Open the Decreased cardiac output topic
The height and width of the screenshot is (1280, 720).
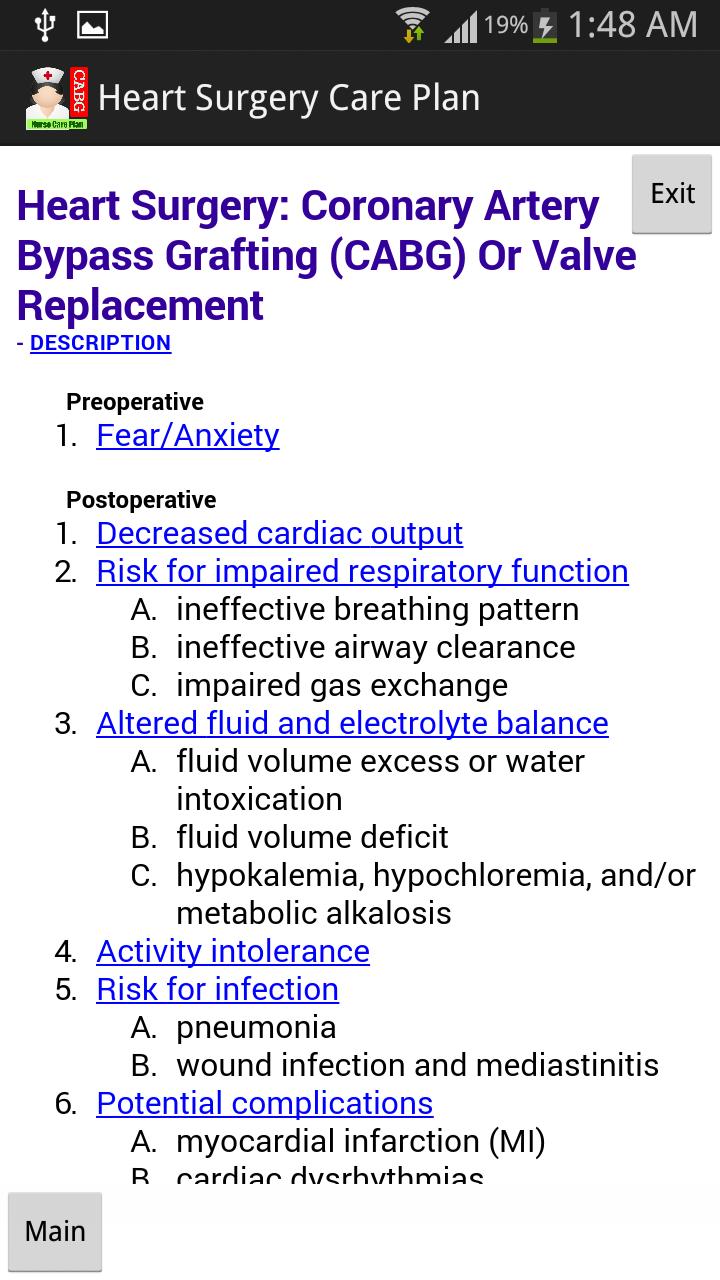coord(278,533)
